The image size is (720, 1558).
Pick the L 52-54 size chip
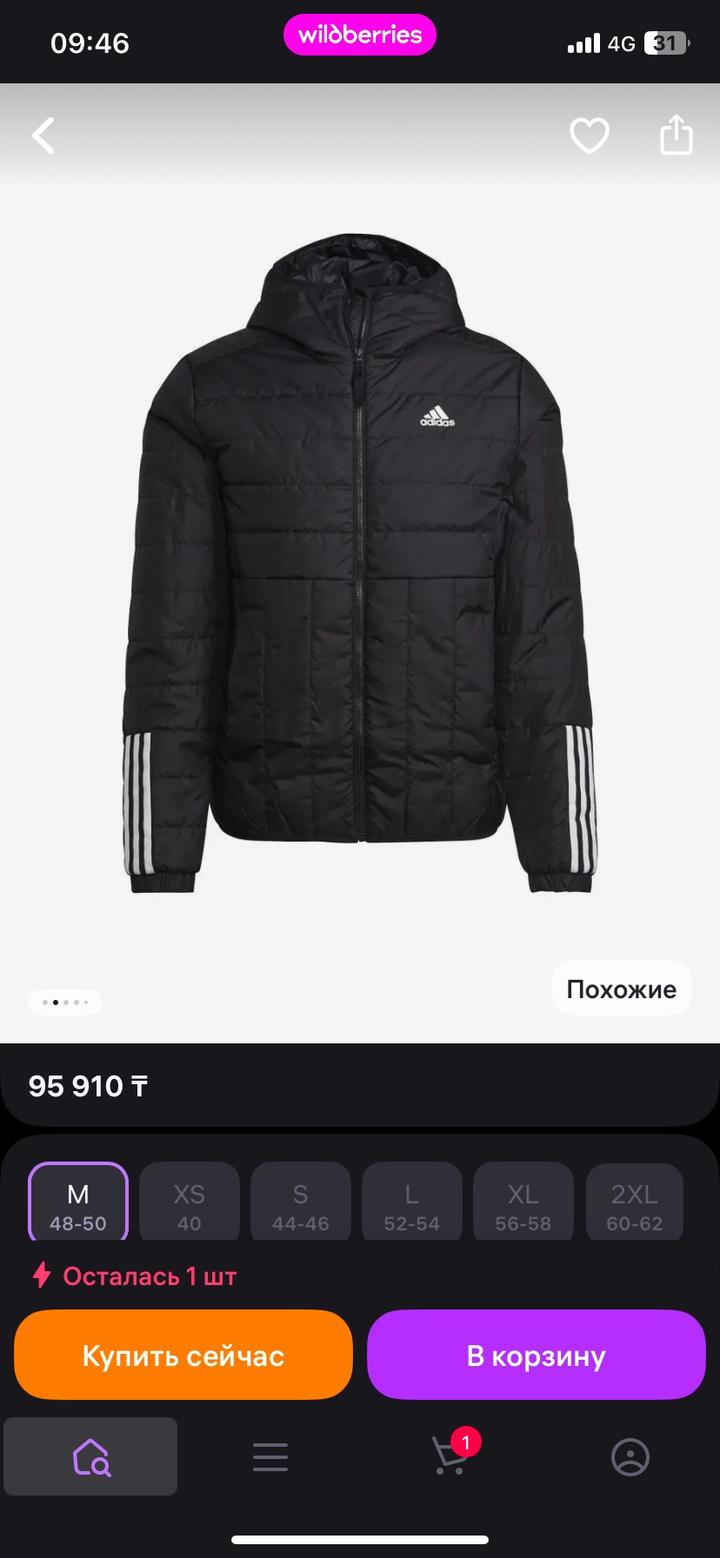click(411, 1201)
